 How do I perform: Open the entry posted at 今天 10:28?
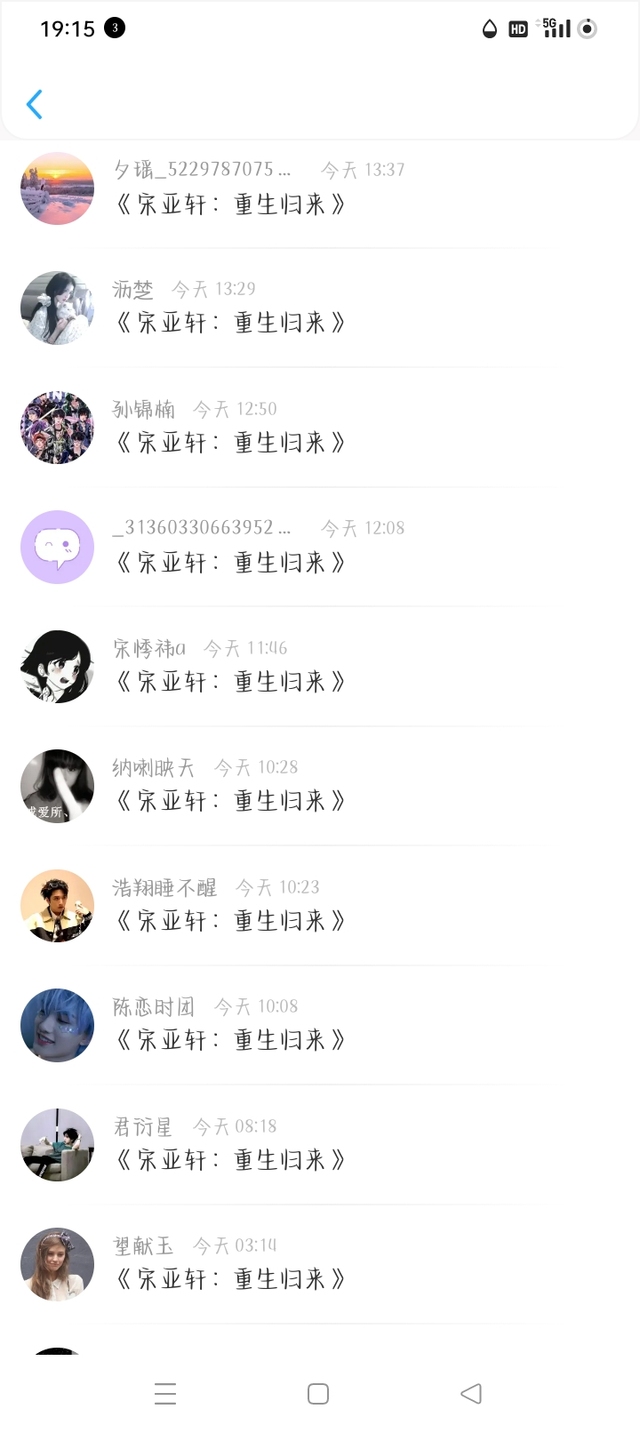(x=320, y=786)
